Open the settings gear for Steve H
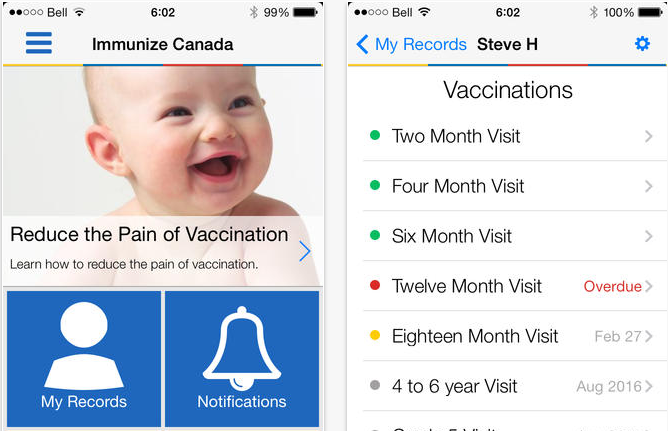This screenshot has width=668, height=431. pos(642,44)
